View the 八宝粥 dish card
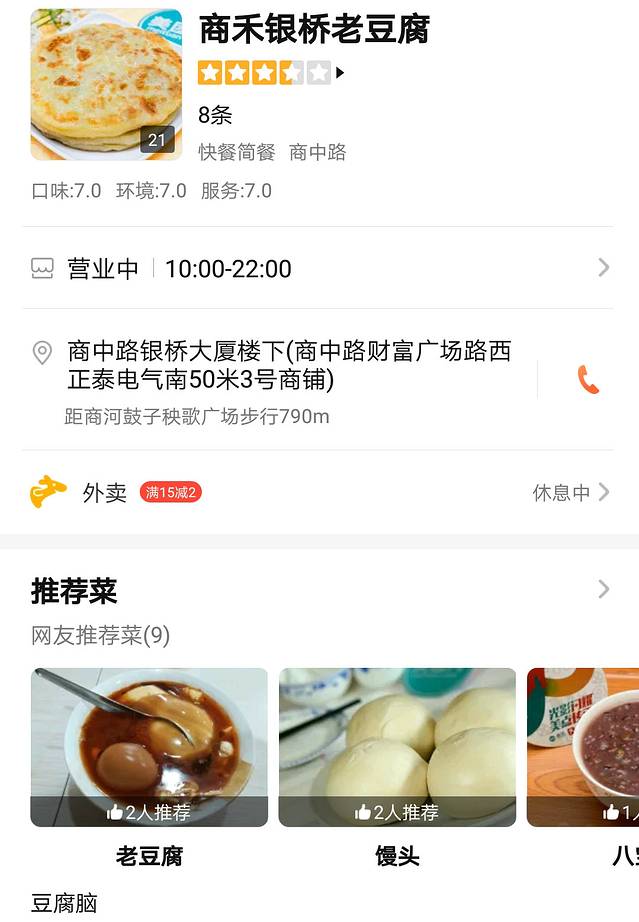This screenshot has width=639, height=922. pyautogui.click(x=584, y=748)
